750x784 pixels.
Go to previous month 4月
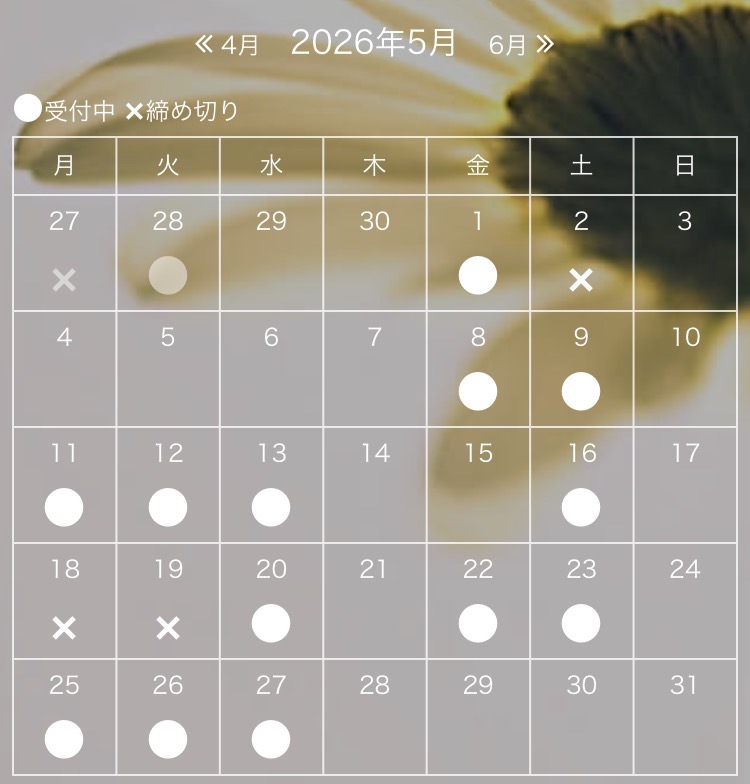tap(228, 45)
